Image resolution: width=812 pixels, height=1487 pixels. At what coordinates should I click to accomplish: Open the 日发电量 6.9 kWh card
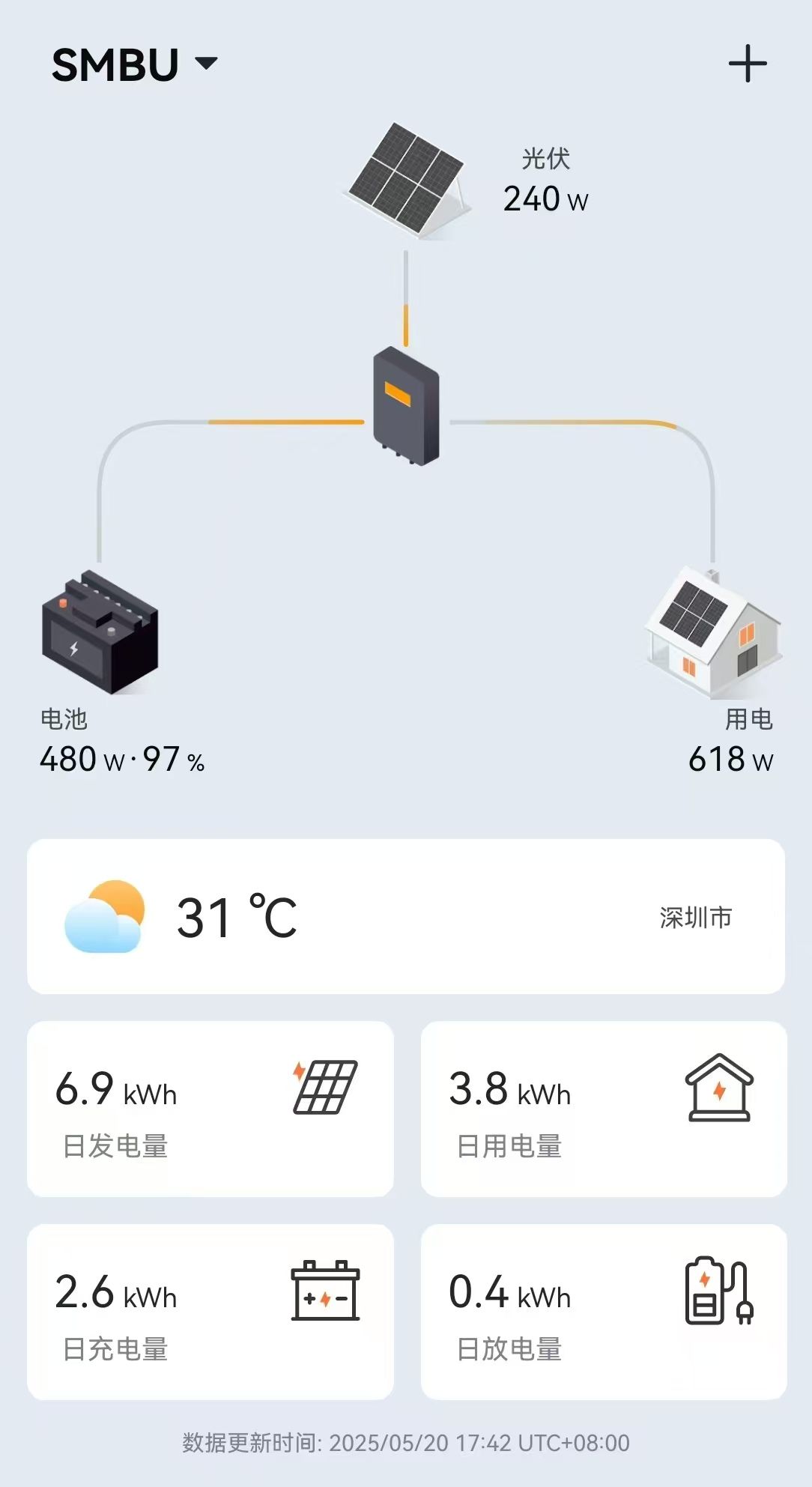click(x=210, y=1109)
